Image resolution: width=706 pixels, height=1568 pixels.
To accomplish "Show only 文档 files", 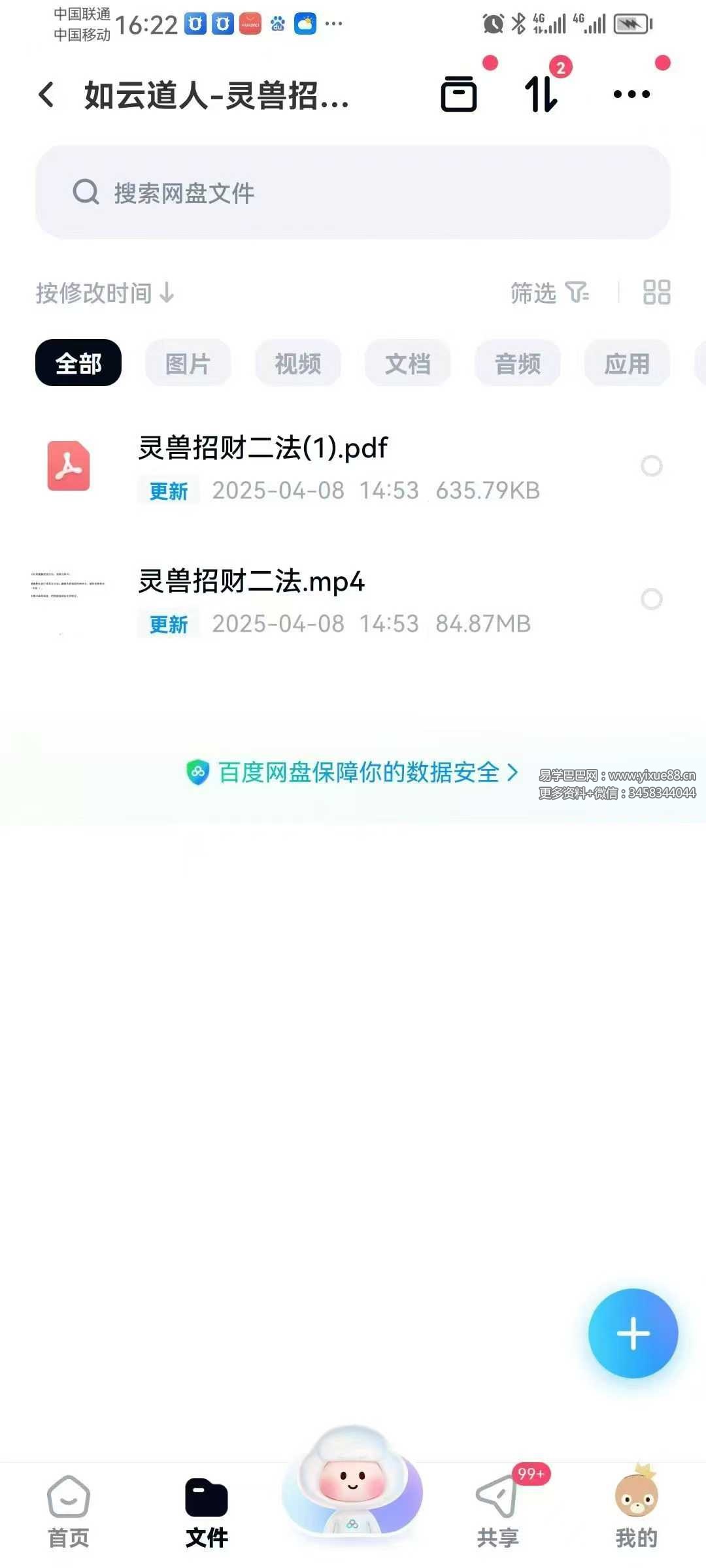I will 408,363.
